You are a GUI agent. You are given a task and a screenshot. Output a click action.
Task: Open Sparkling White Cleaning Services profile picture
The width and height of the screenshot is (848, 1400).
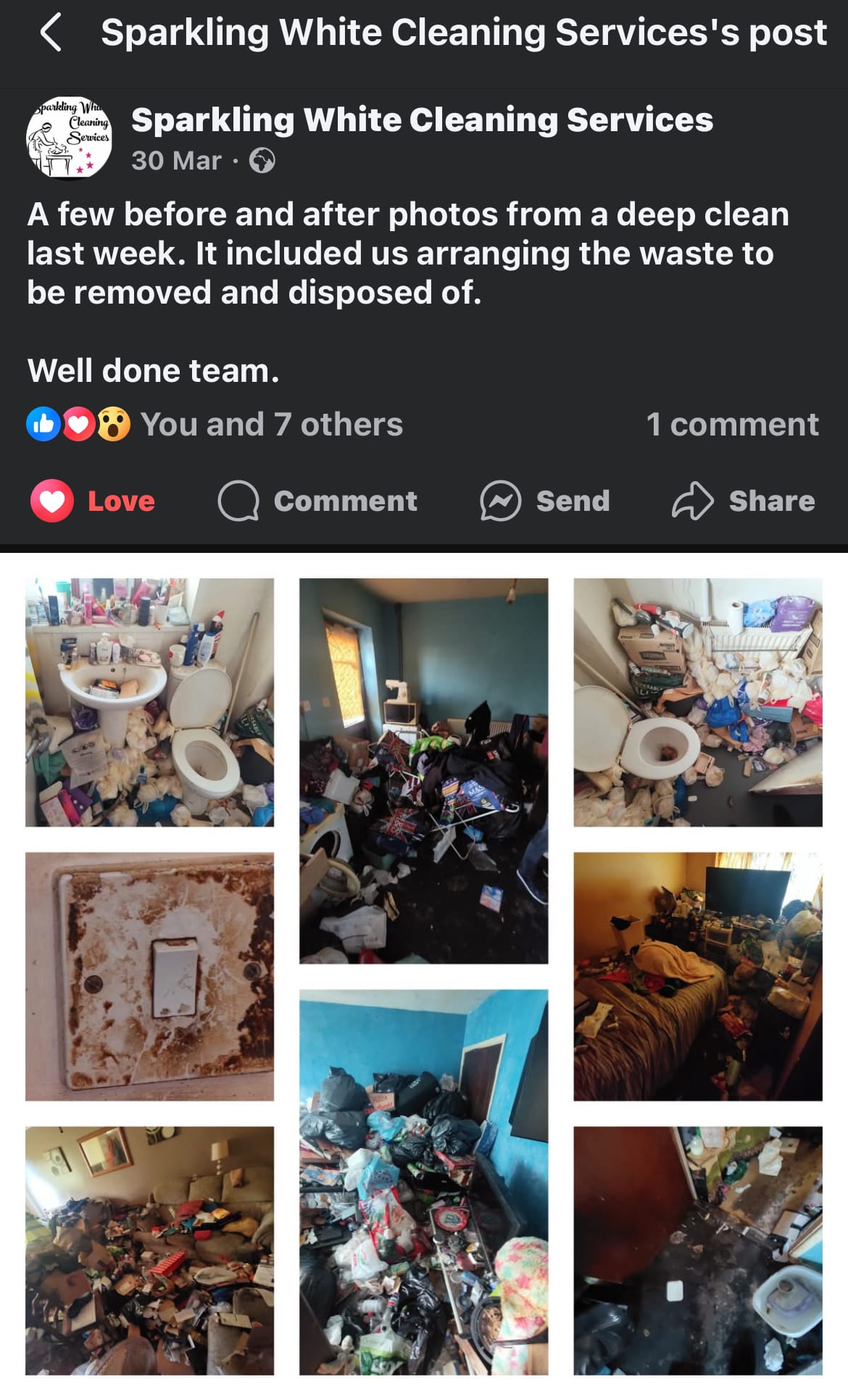(69, 138)
